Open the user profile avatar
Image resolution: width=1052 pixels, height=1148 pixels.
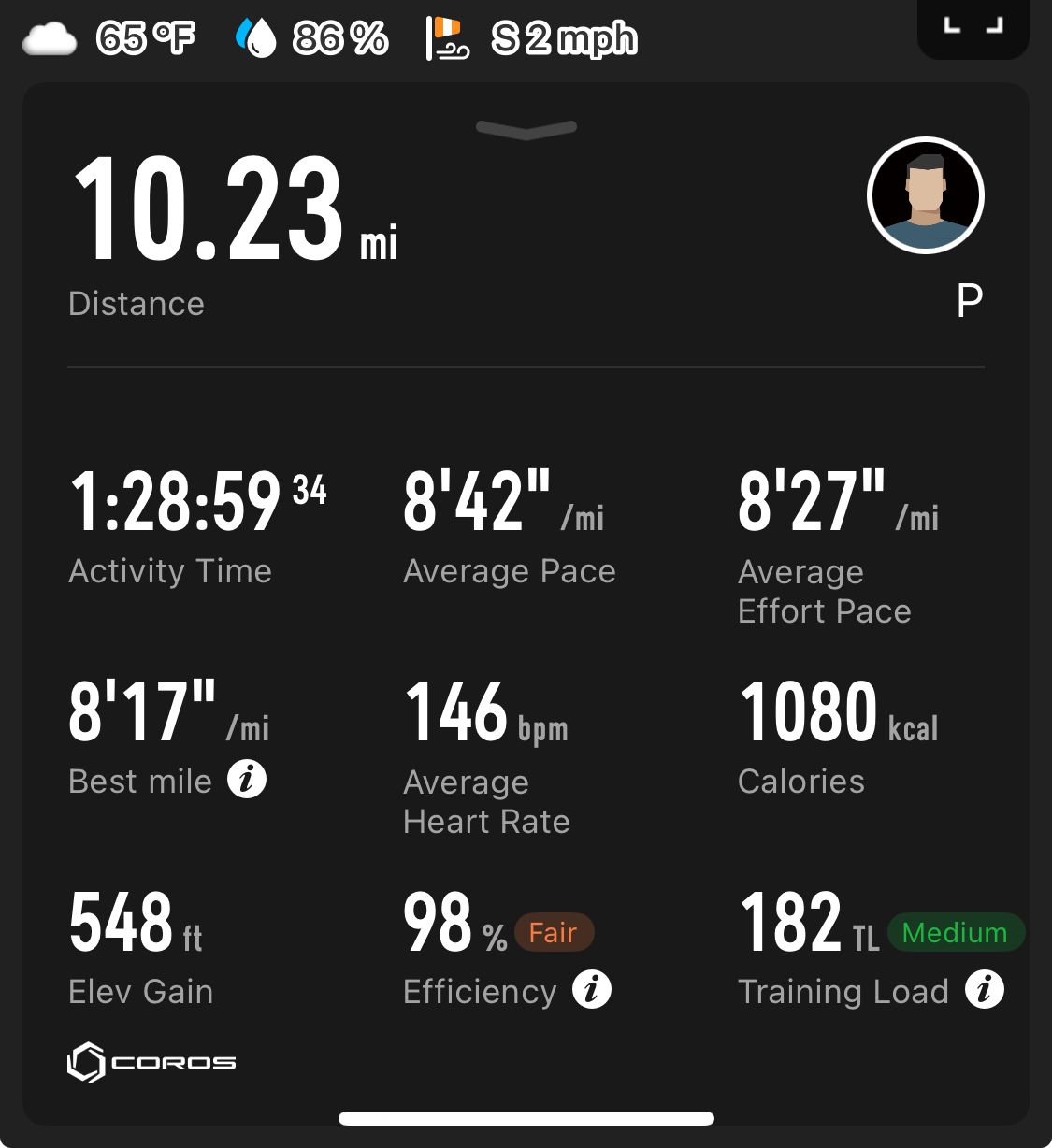926,195
